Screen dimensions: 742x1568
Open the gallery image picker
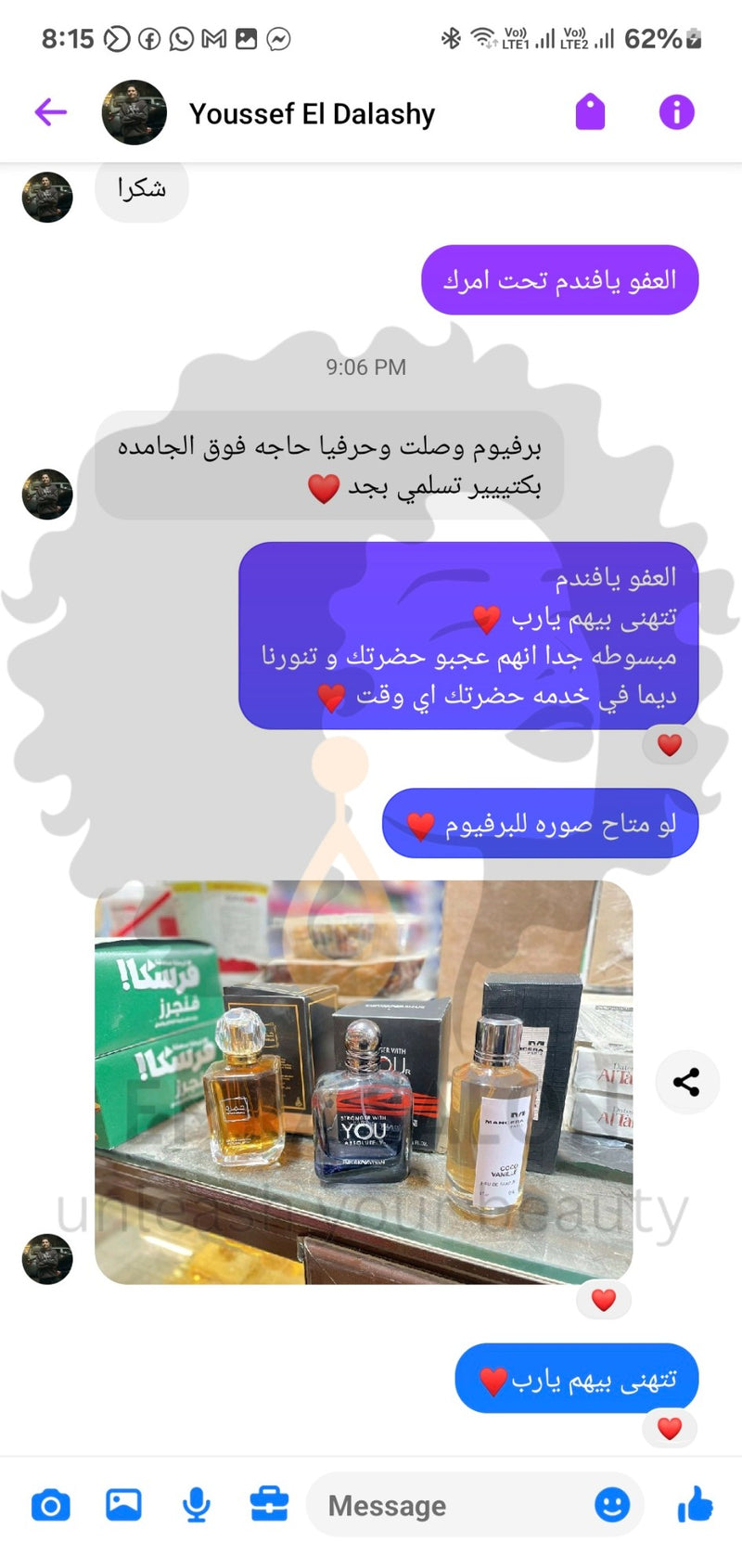(x=123, y=1505)
